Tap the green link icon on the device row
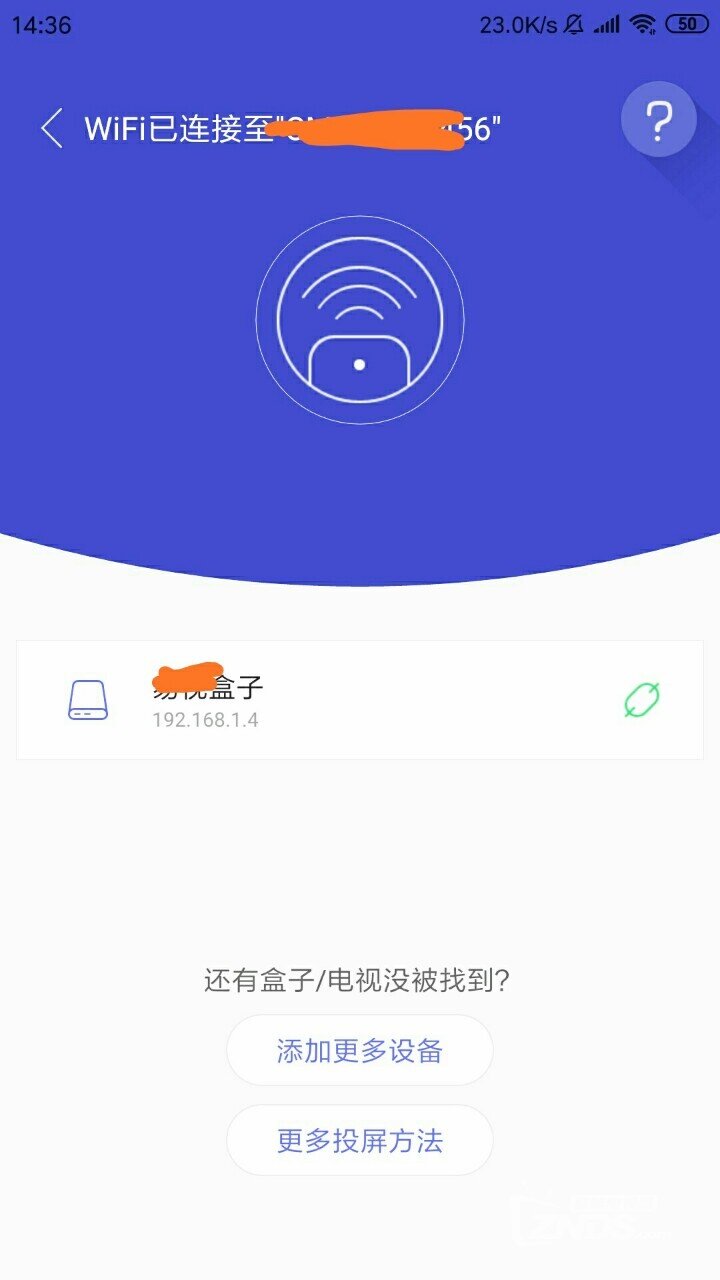Viewport: 720px width, 1280px height. click(641, 700)
